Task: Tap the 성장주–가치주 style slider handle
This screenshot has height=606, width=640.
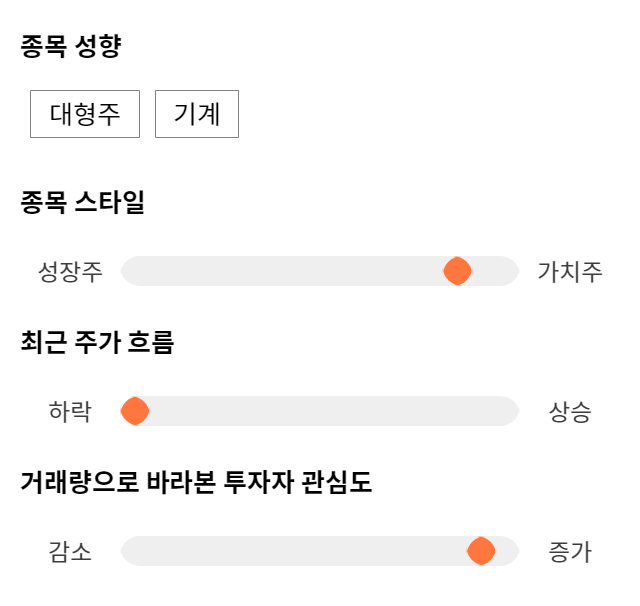Action: coord(458,271)
